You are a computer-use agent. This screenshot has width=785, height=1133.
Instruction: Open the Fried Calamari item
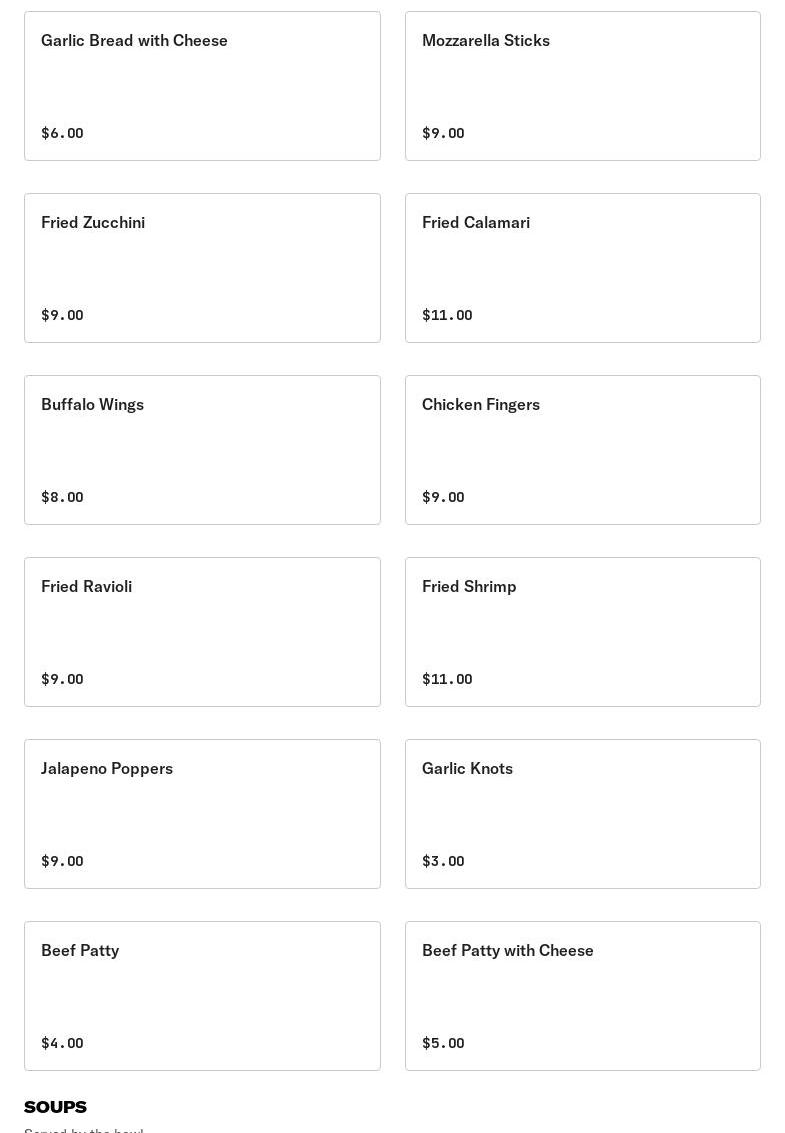coord(582,268)
